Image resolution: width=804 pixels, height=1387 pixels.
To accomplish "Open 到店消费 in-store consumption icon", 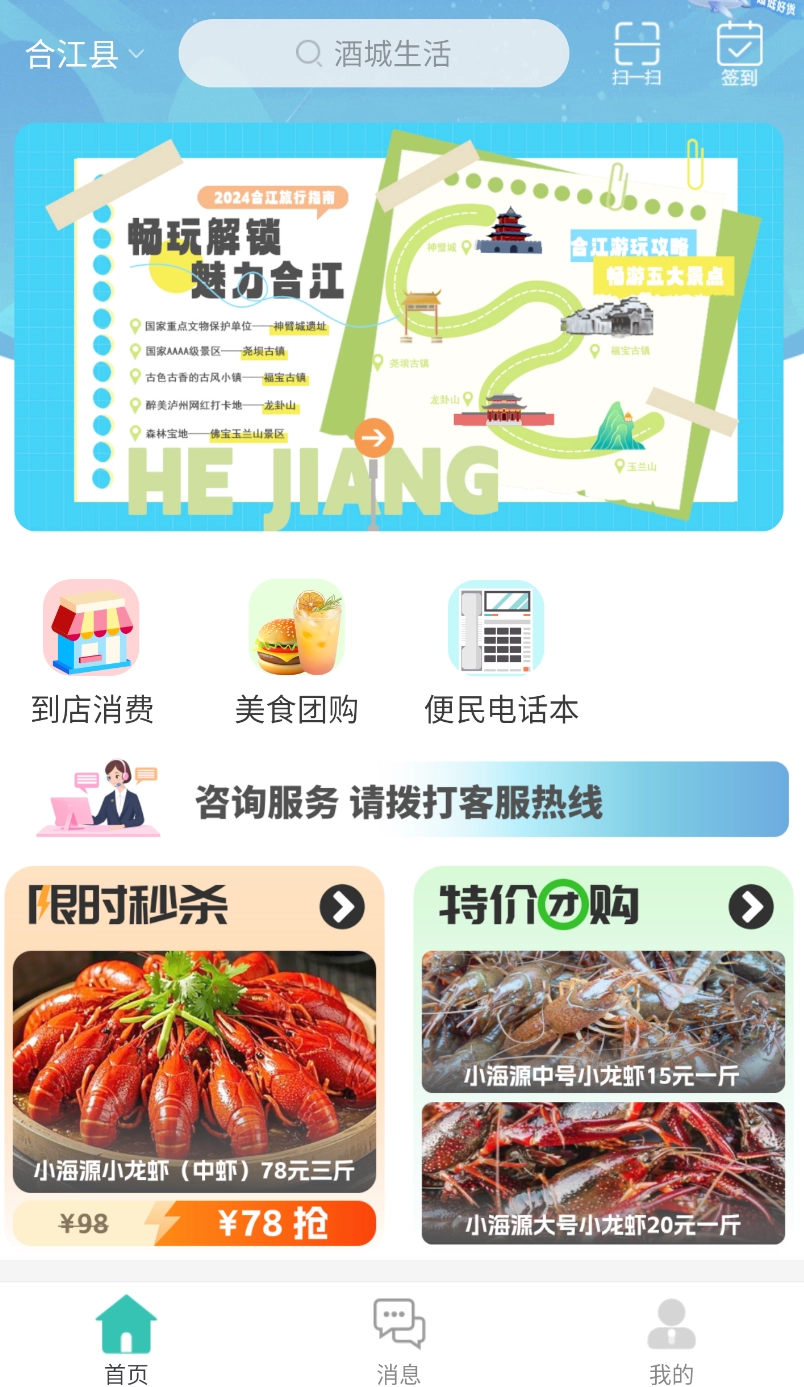I will pyautogui.click(x=91, y=628).
